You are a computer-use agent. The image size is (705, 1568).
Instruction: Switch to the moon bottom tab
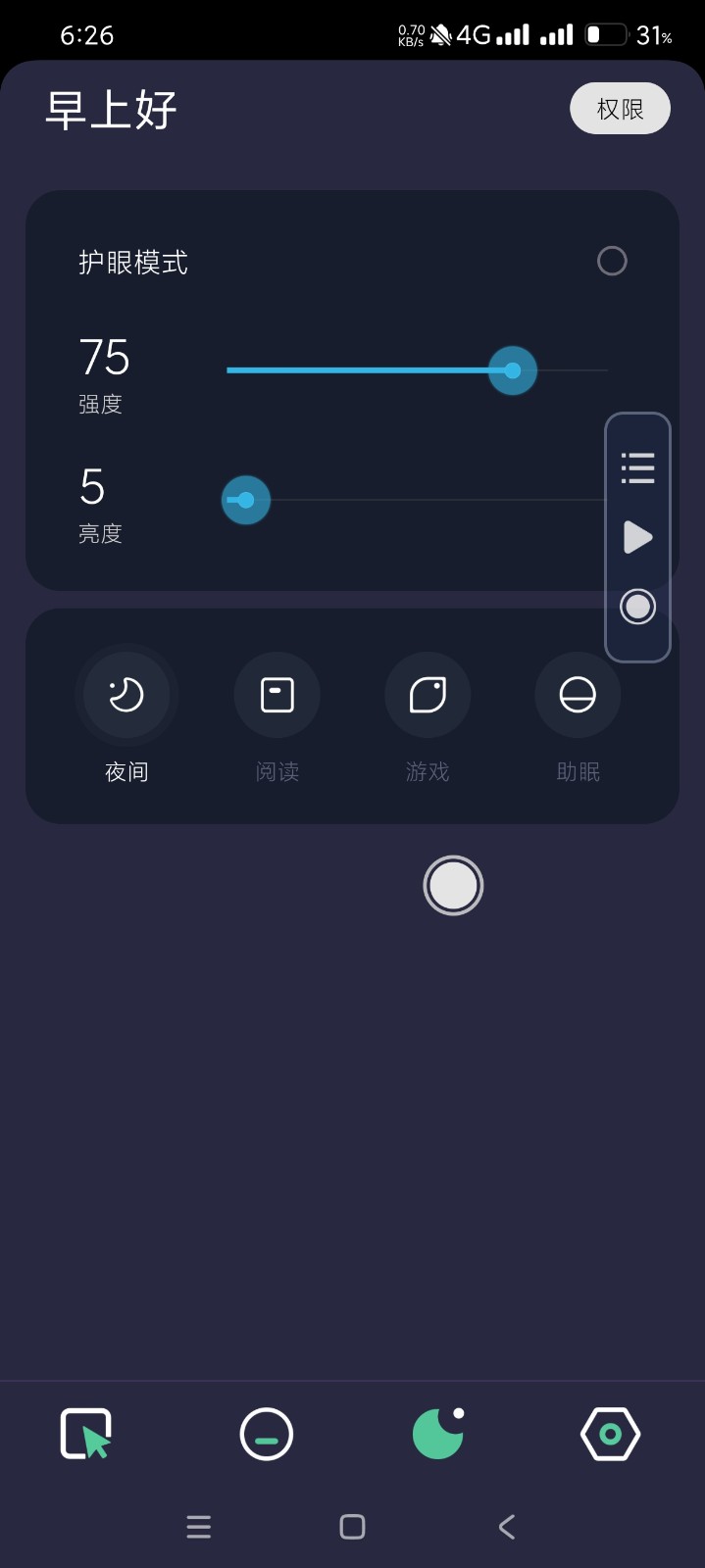(x=438, y=1434)
